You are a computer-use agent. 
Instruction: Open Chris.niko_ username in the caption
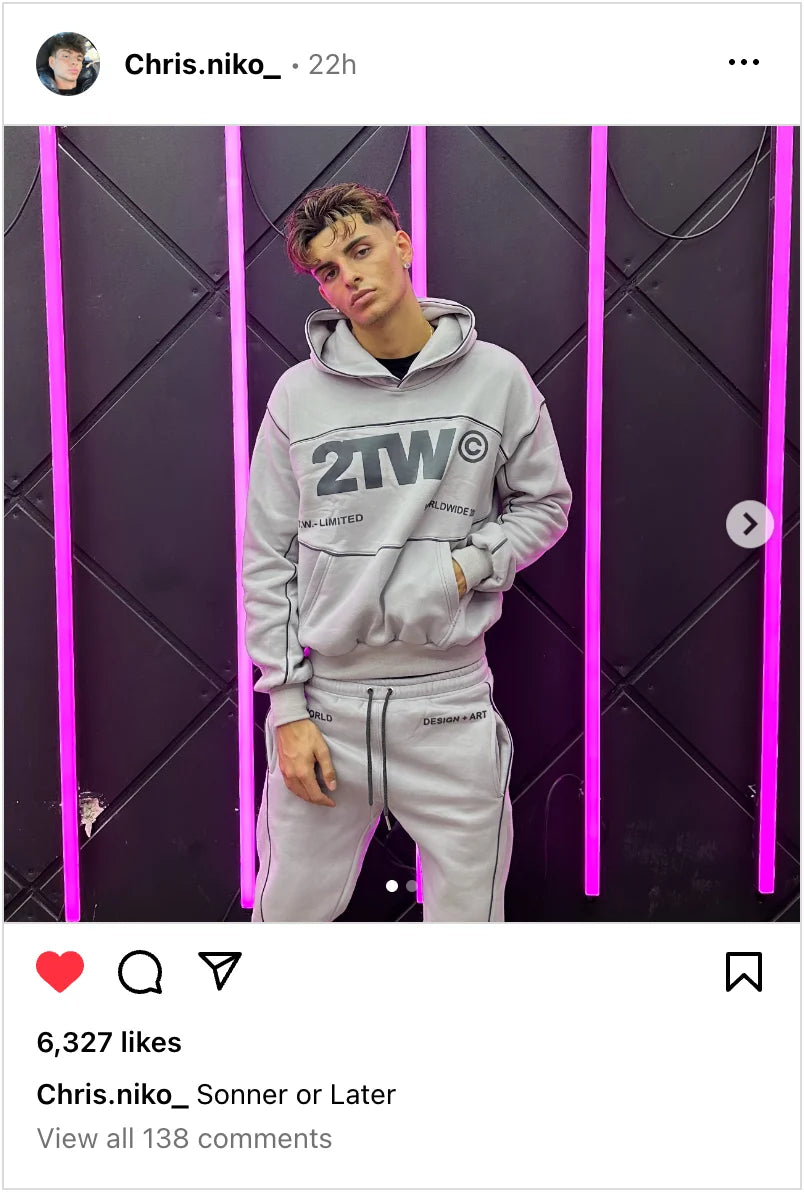(x=112, y=1094)
